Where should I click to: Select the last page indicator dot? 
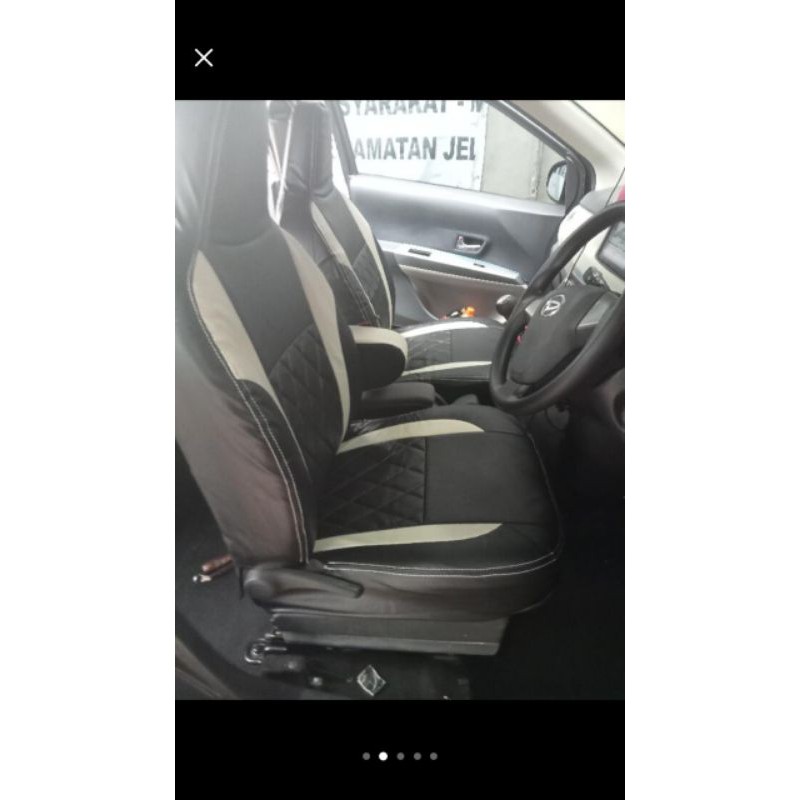tap(433, 756)
